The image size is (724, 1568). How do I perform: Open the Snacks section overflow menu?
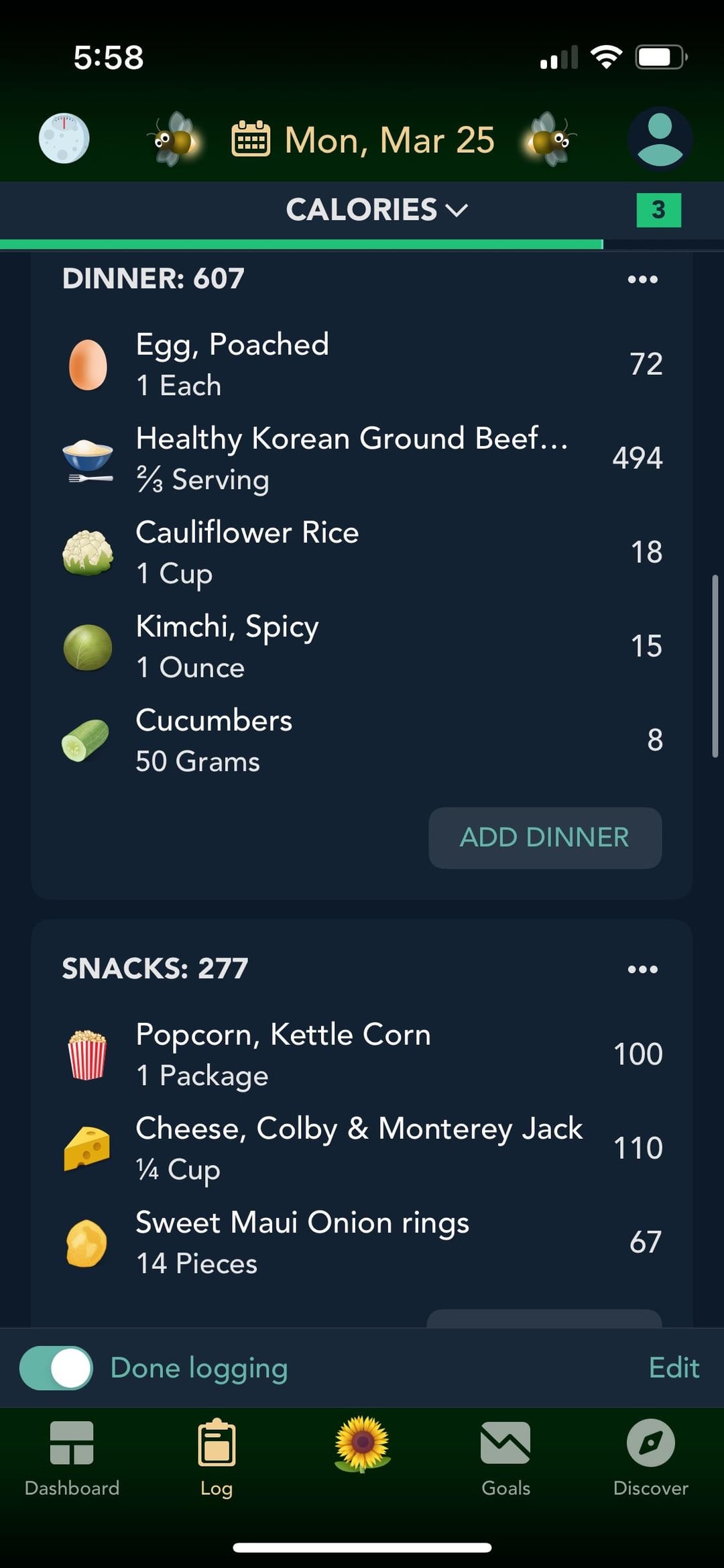[642, 969]
